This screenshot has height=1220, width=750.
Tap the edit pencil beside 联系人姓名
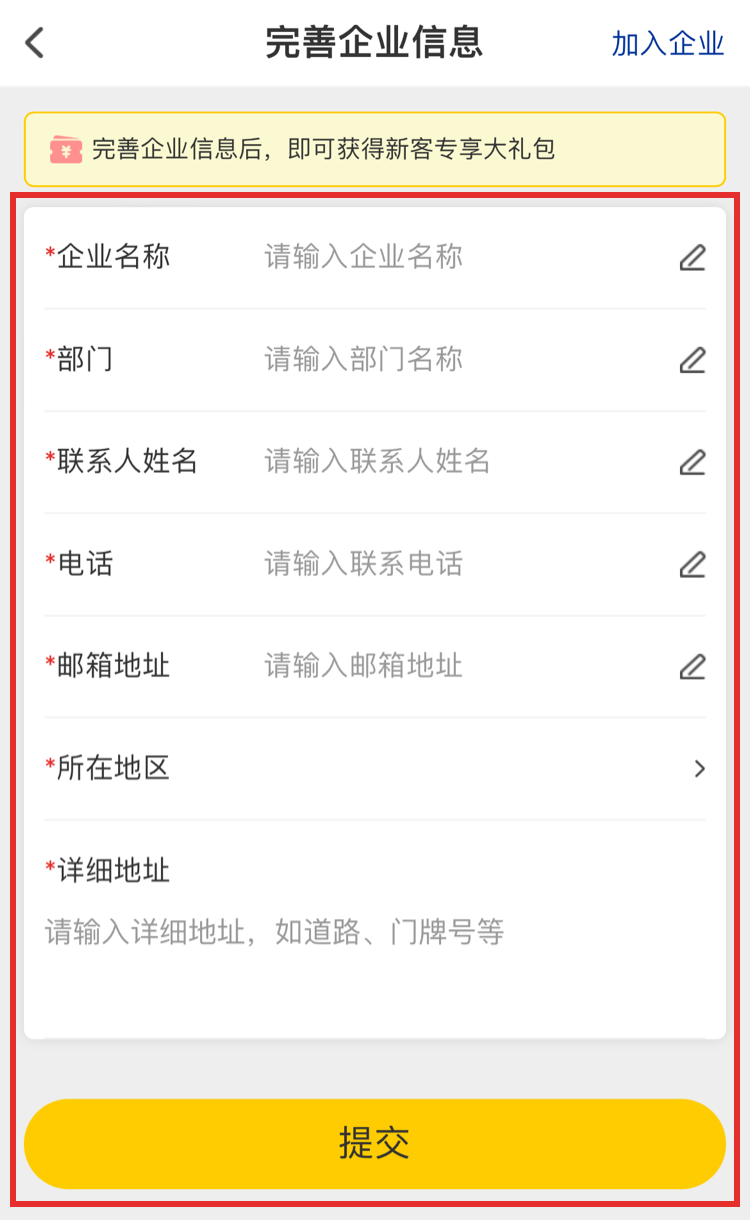(x=692, y=461)
